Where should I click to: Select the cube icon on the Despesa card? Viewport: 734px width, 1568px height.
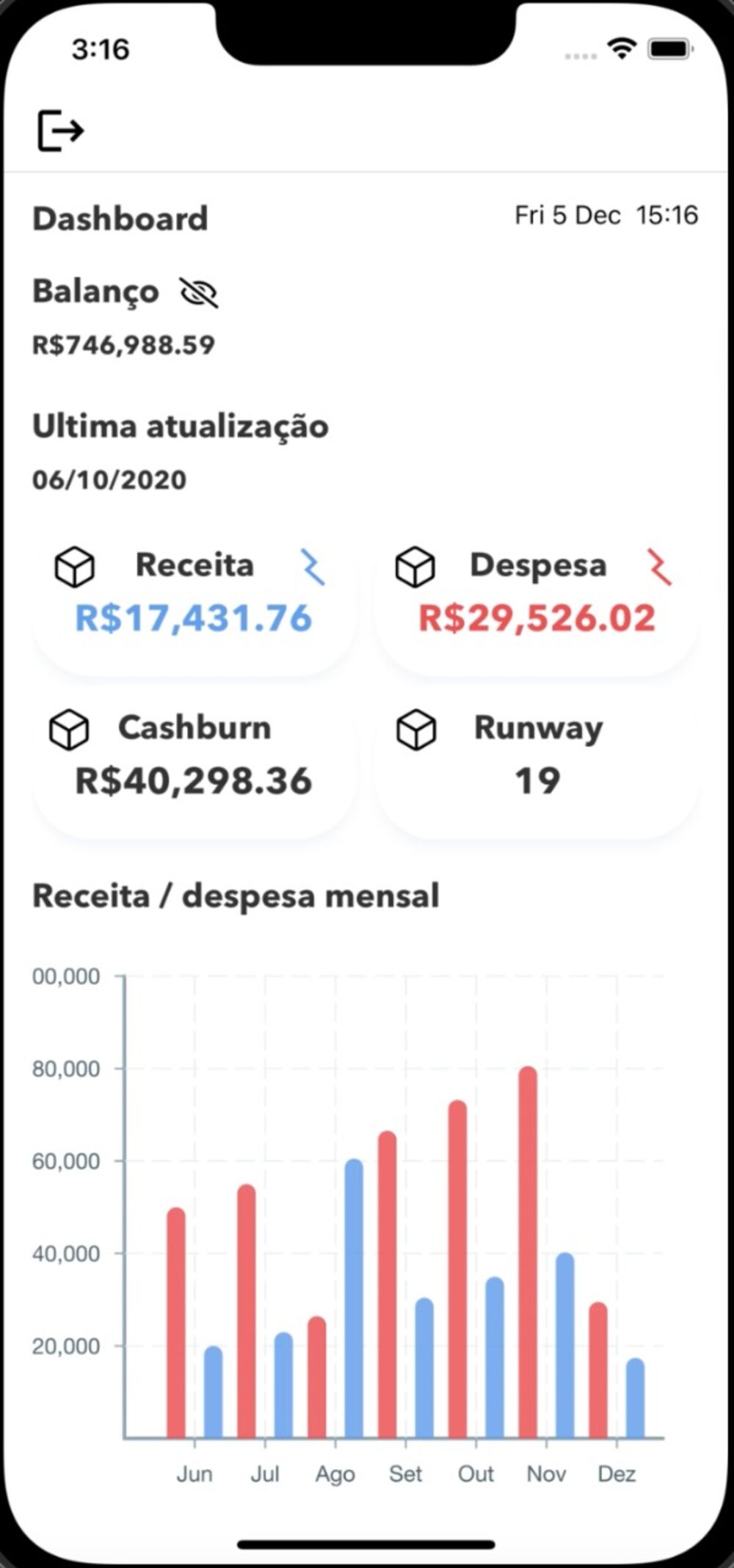click(x=415, y=566)
